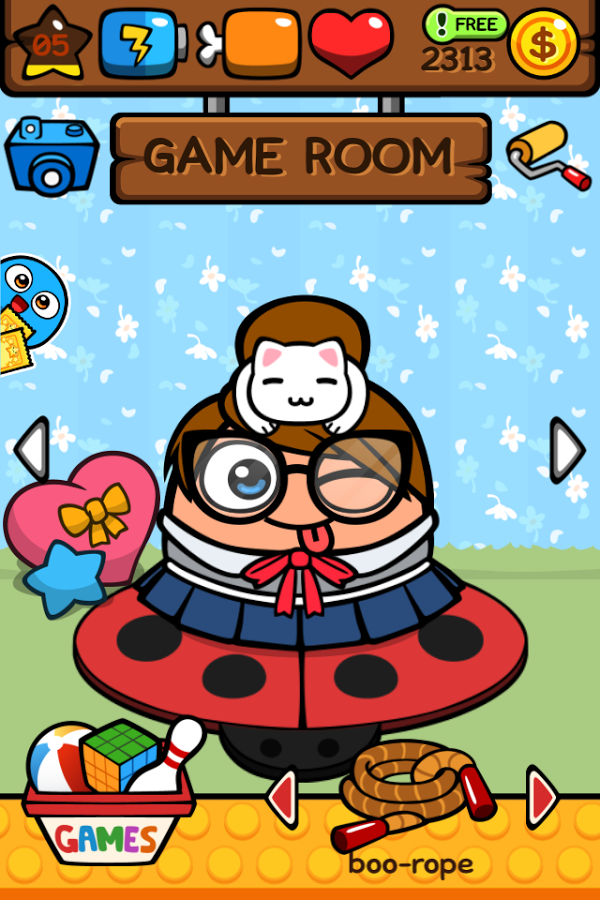The image size is (600, 900).
Task: Tap the red heart health indicator
Action: 351,44
